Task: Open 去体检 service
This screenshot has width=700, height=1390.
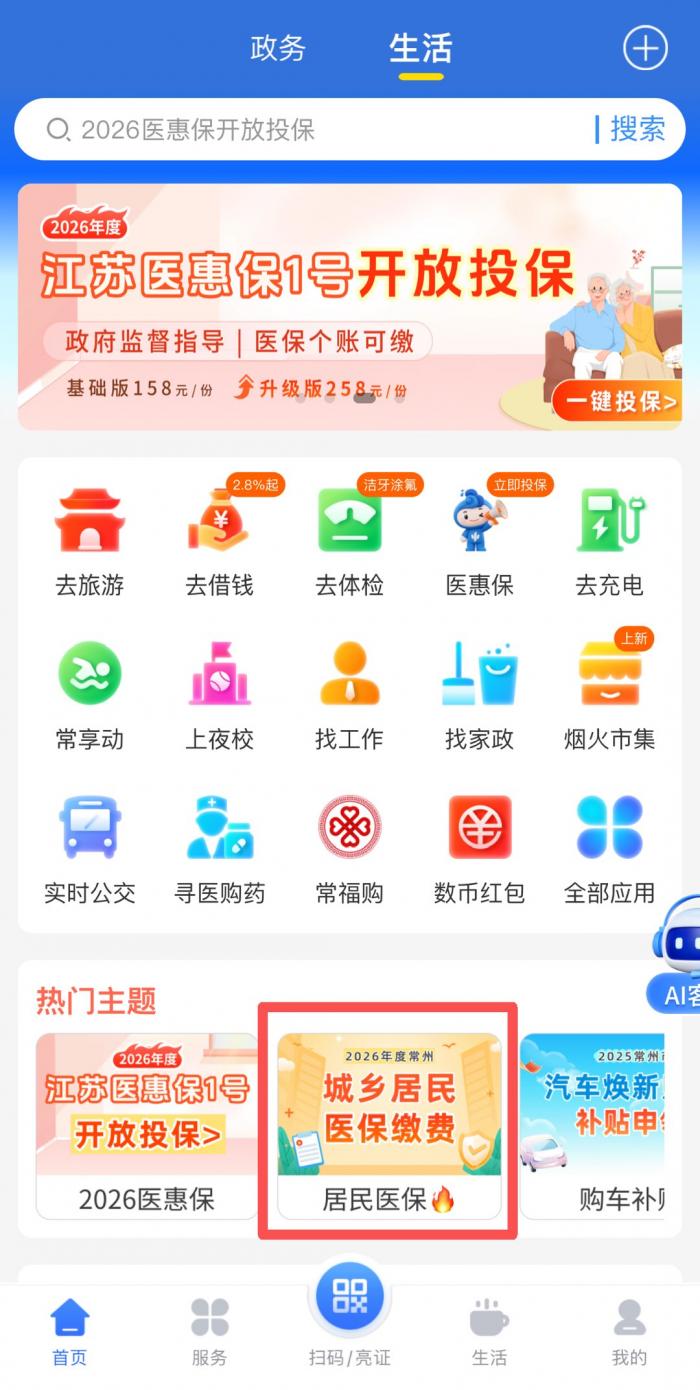Action: click(349, 542)
